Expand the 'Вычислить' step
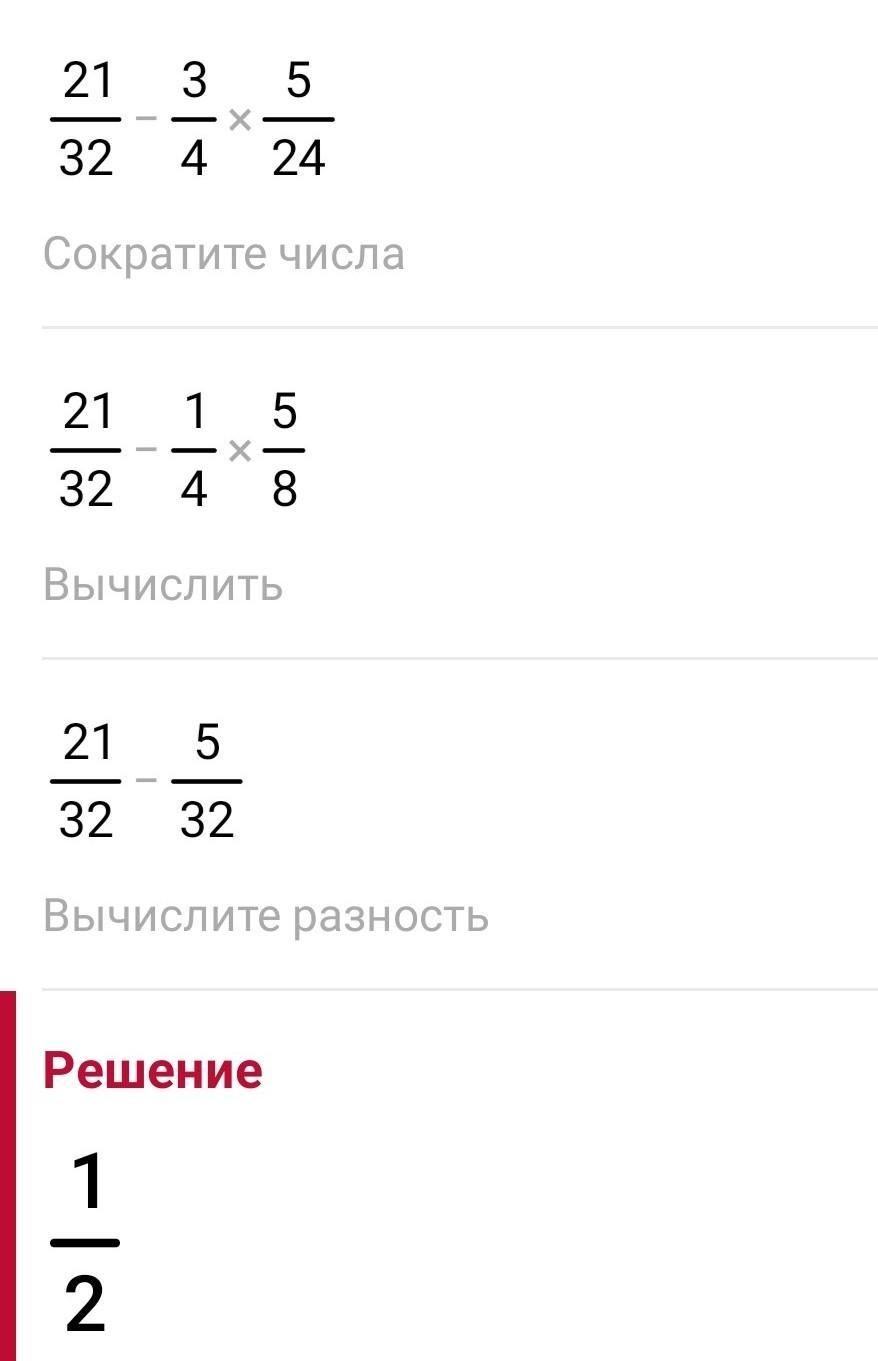Image resolution: width=878 pixels, height=1361 pixels. [x=163, y=585]
